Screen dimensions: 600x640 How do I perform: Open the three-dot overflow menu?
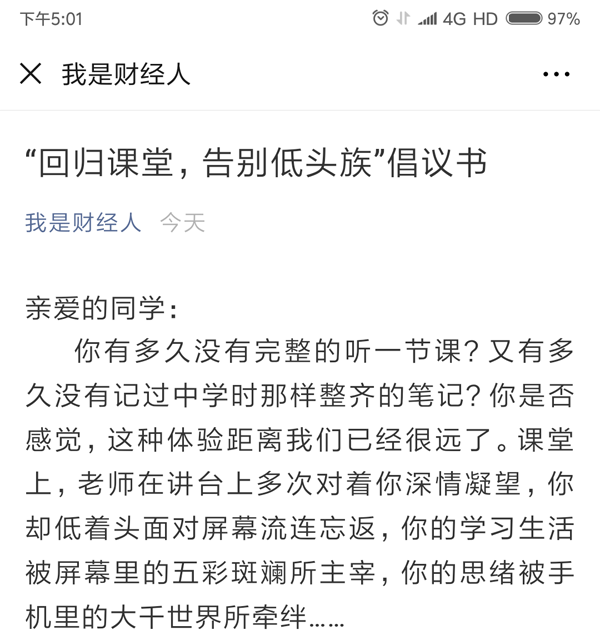(555, 74)
